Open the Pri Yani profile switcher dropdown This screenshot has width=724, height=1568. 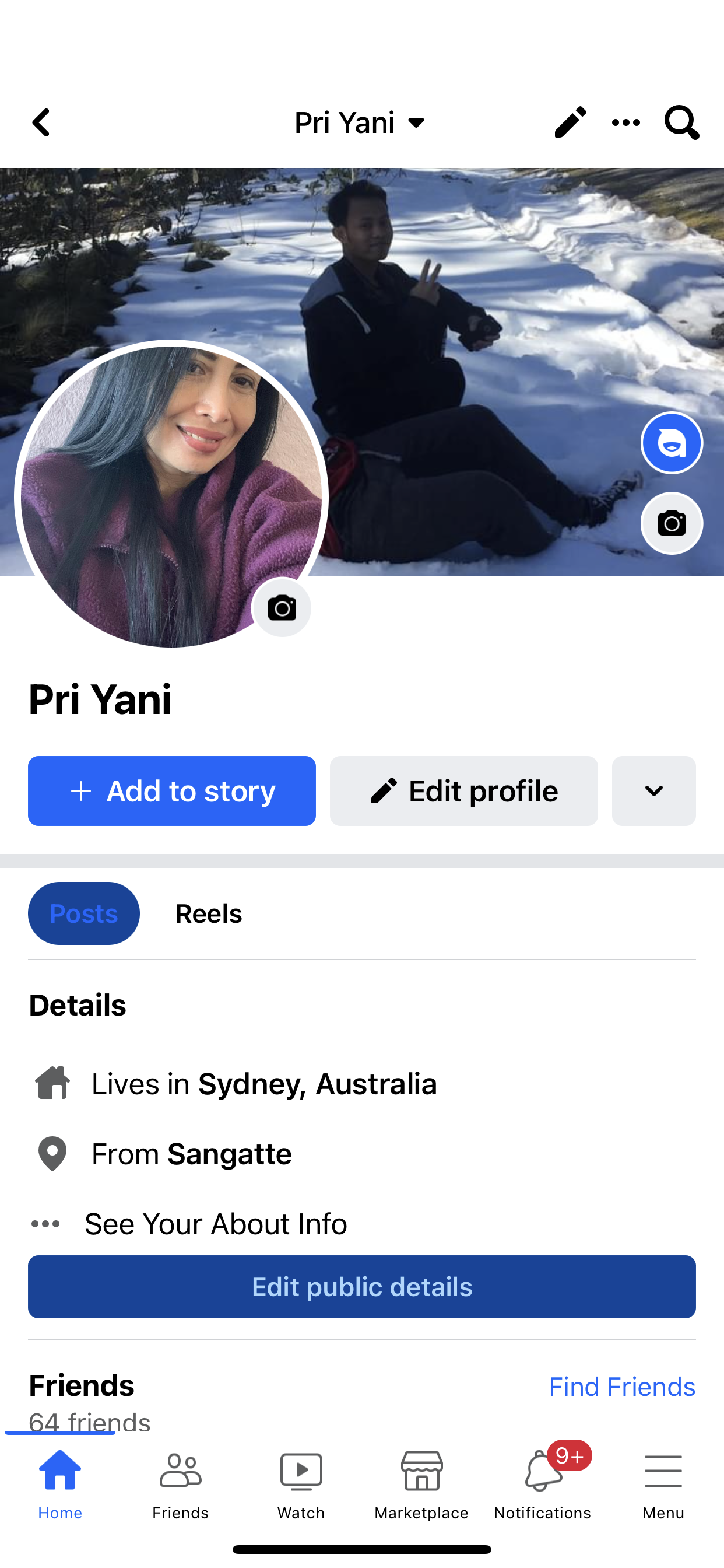360,123
